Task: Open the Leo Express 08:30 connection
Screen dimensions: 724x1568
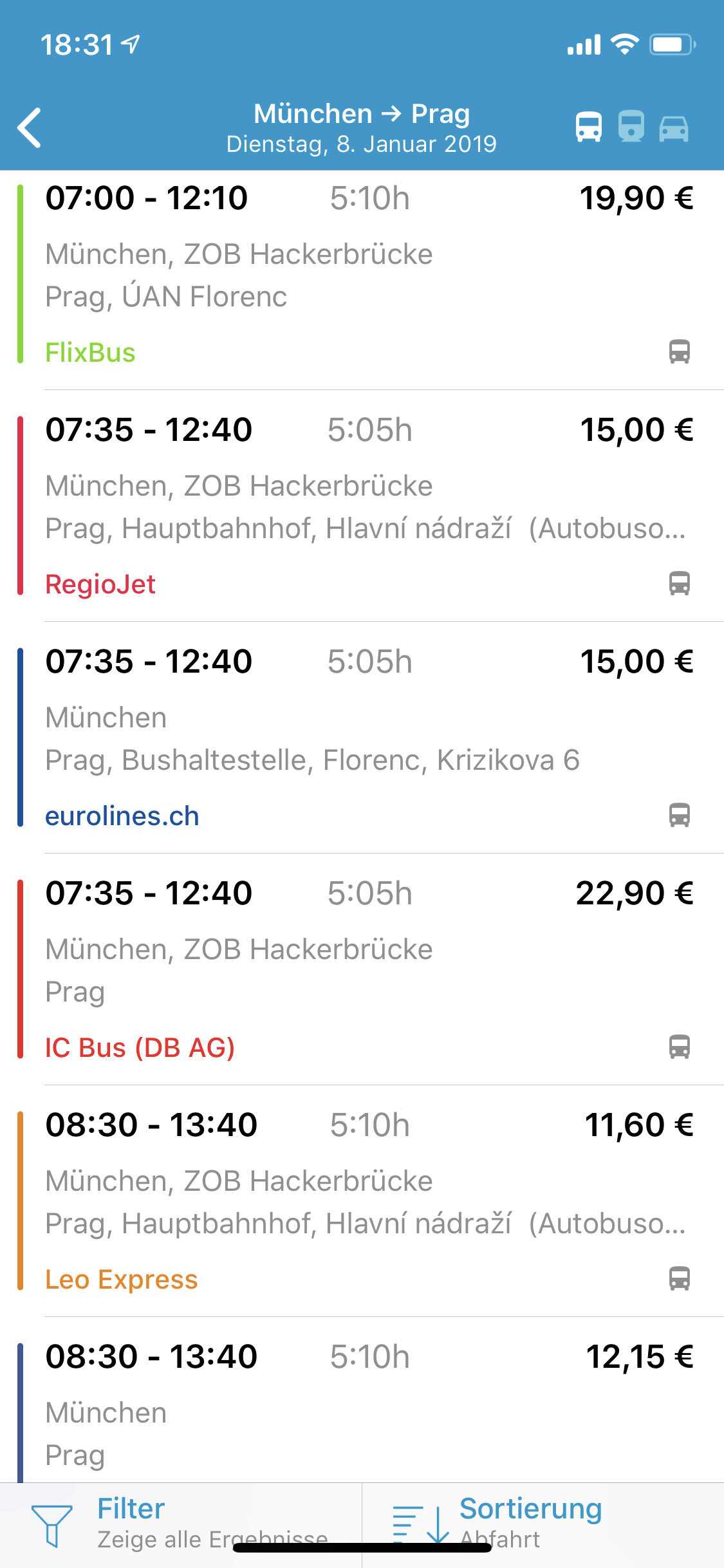Action: (362, 1201)
